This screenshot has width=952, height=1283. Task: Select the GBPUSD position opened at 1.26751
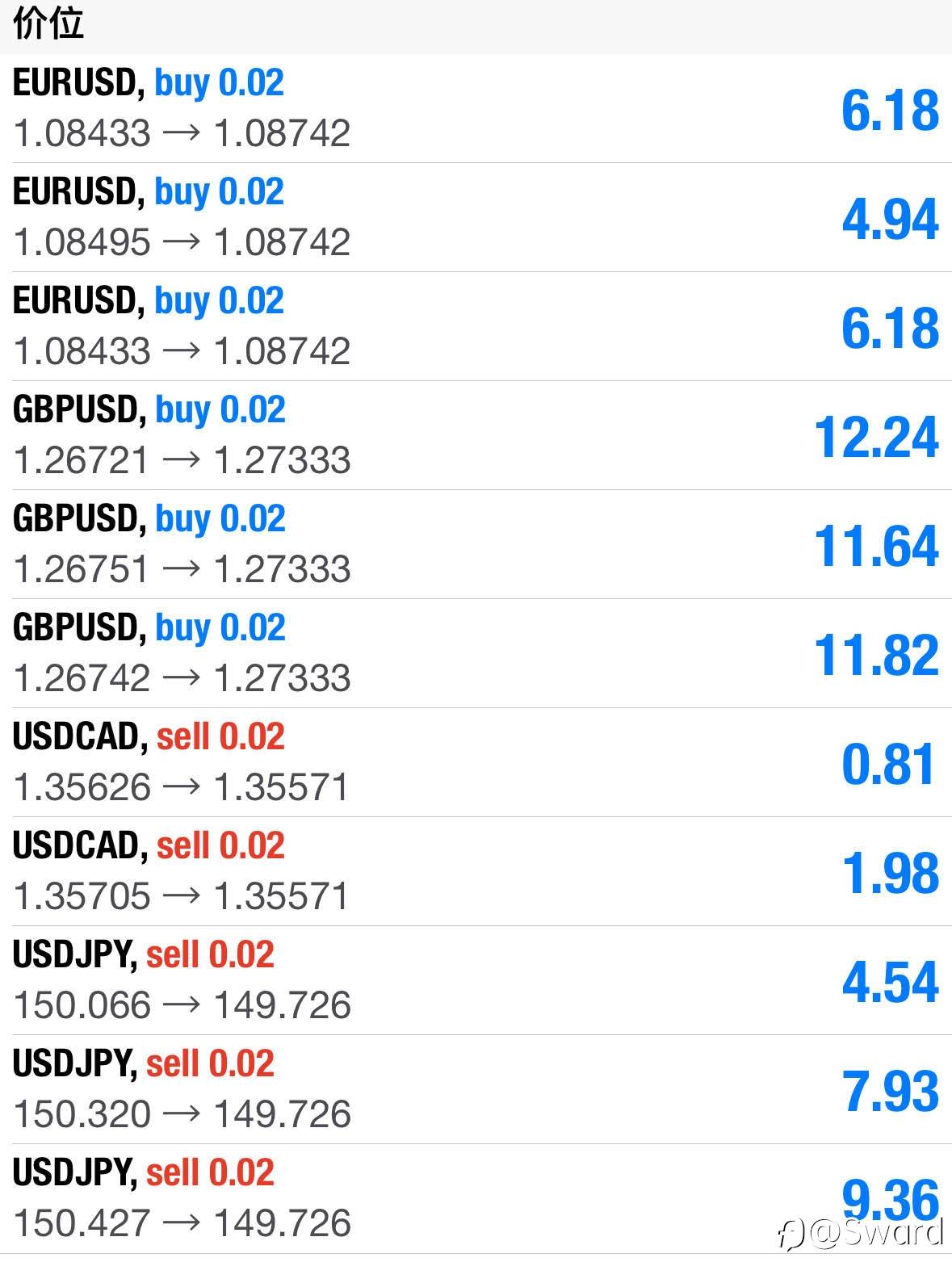tap(476, 544)
